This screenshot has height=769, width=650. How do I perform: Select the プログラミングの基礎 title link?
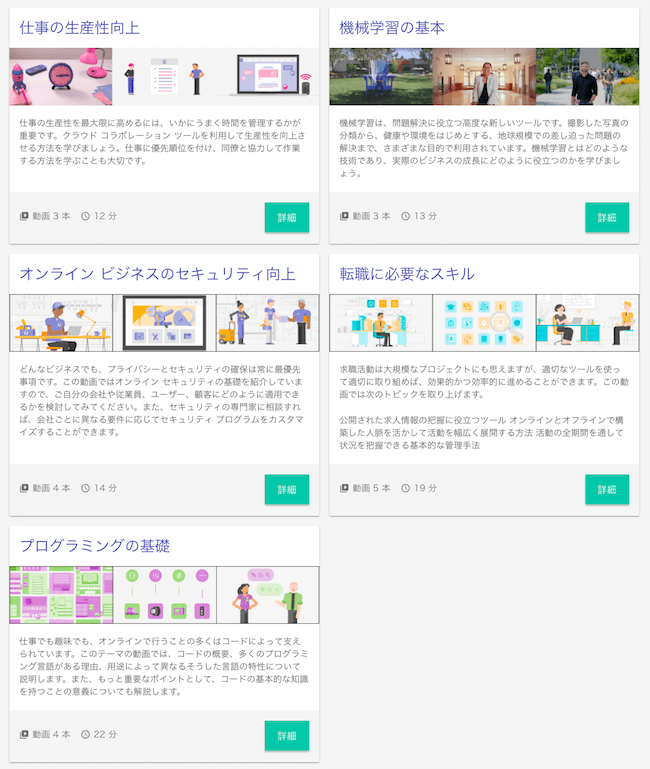coord(95,546)
